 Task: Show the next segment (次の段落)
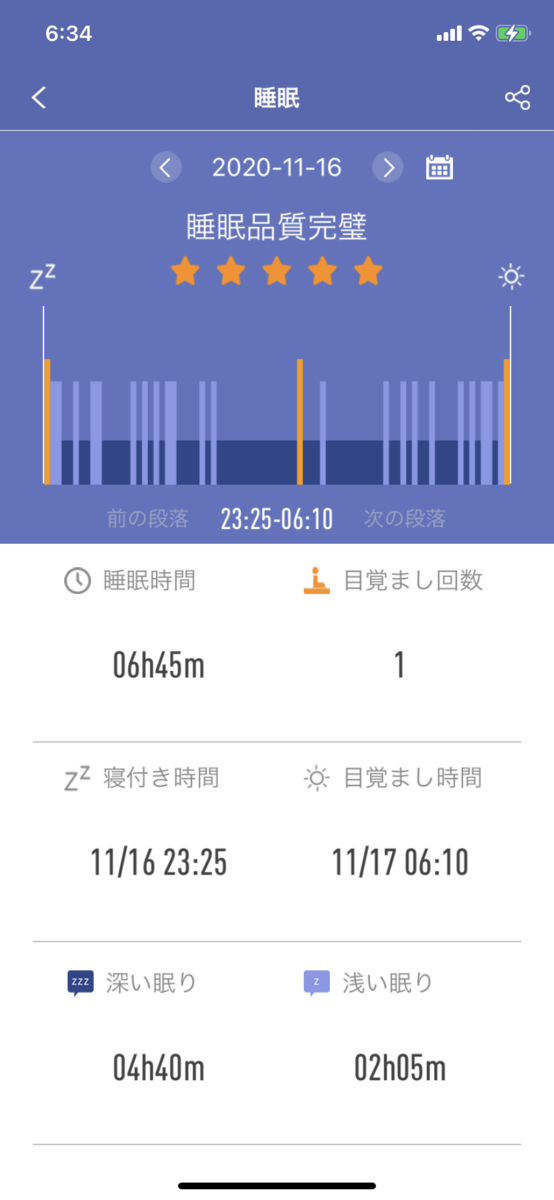point(405,519)
